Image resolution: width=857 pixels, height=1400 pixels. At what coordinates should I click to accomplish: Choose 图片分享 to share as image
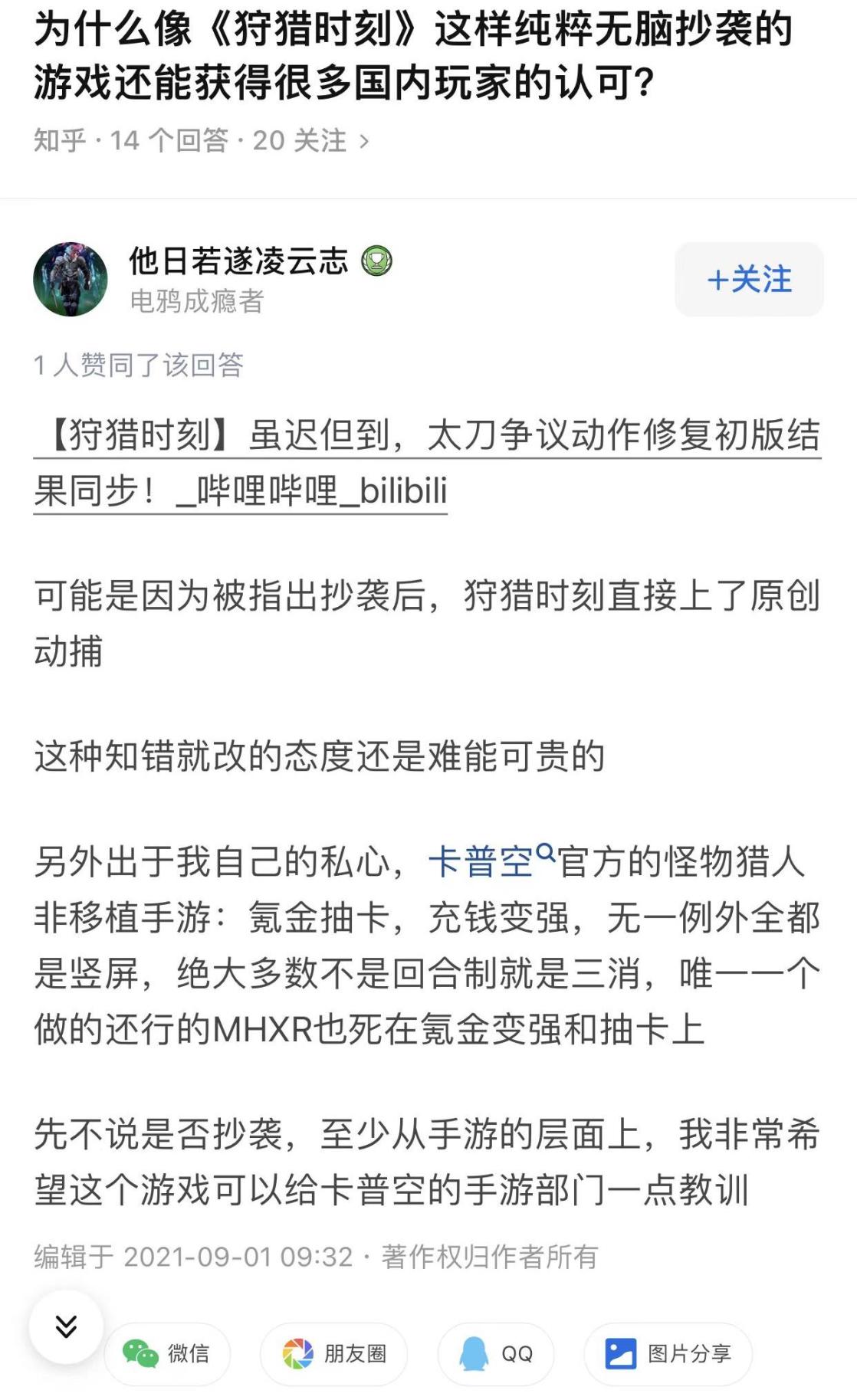[x=668, y=1354]
